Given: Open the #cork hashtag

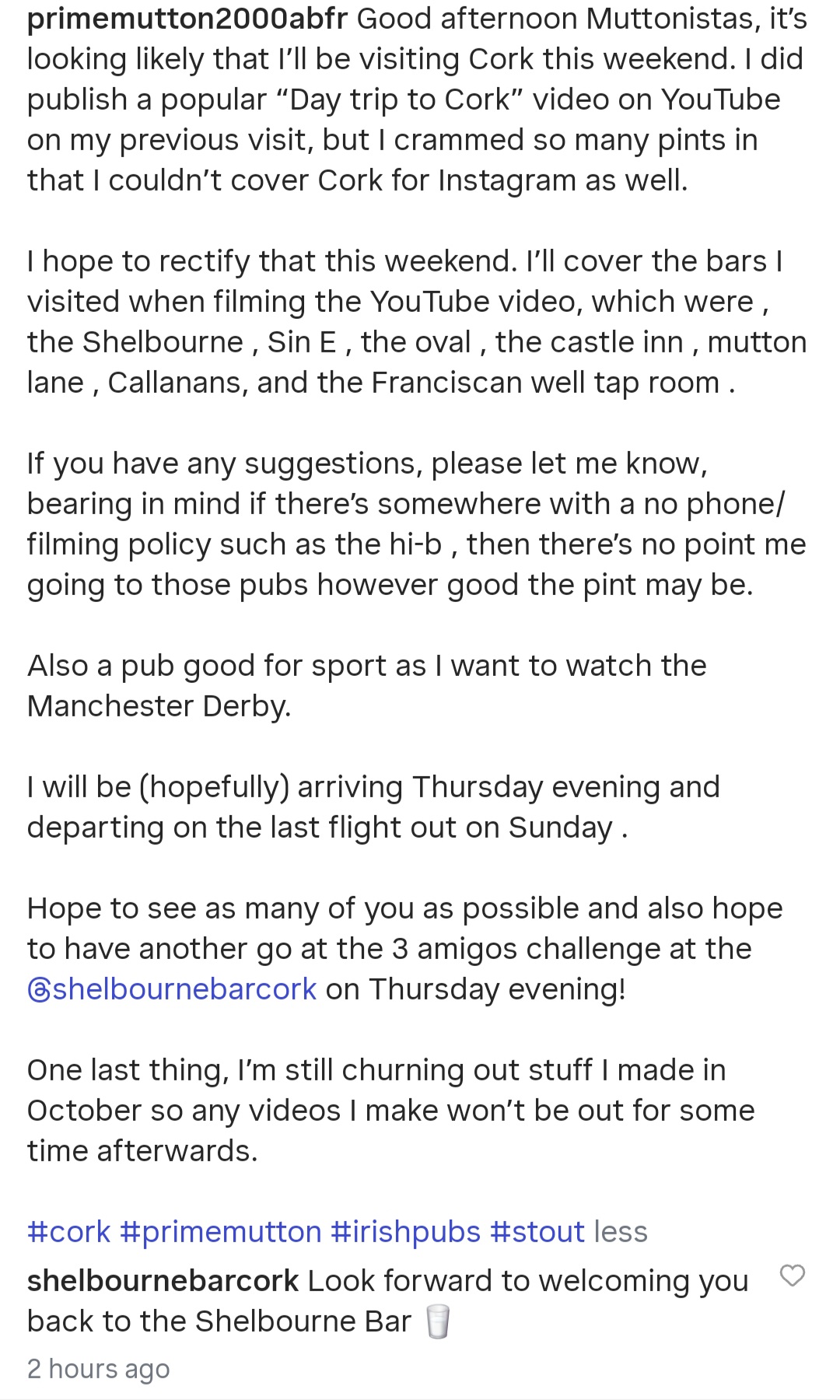Looking at the screenshot, I should (69, 1232).
